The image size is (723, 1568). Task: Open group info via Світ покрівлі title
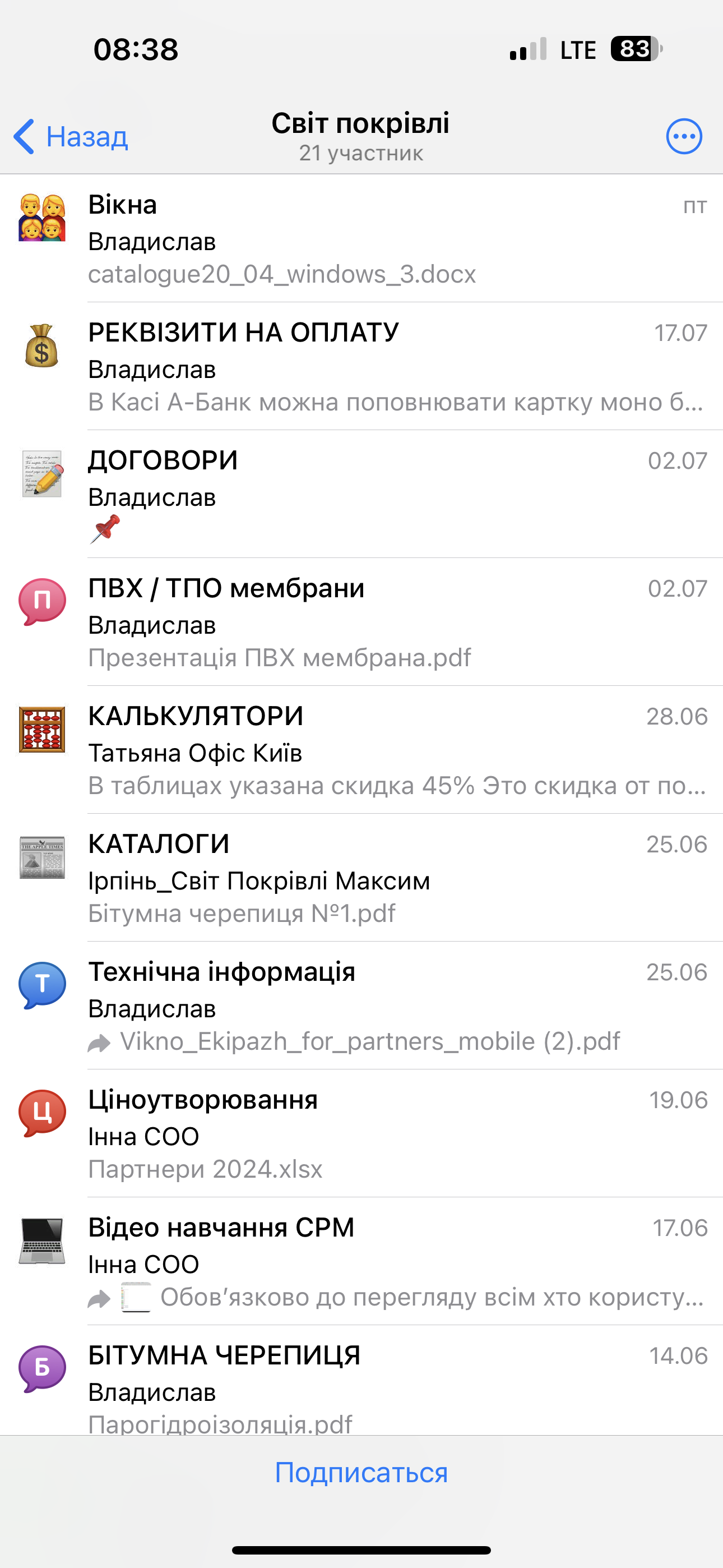361,135
